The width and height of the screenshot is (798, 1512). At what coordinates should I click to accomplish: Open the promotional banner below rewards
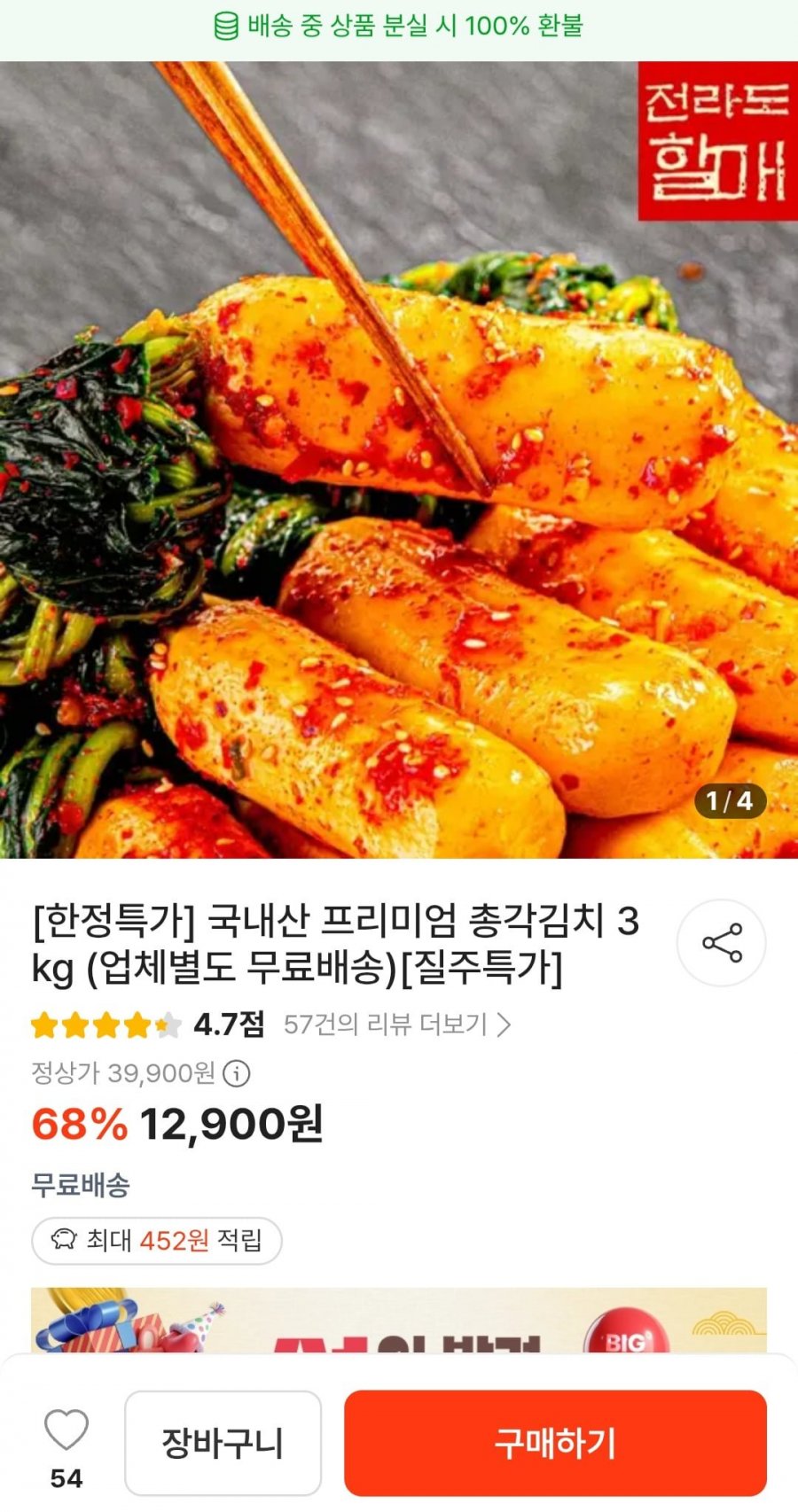(x=399, y=1321)
